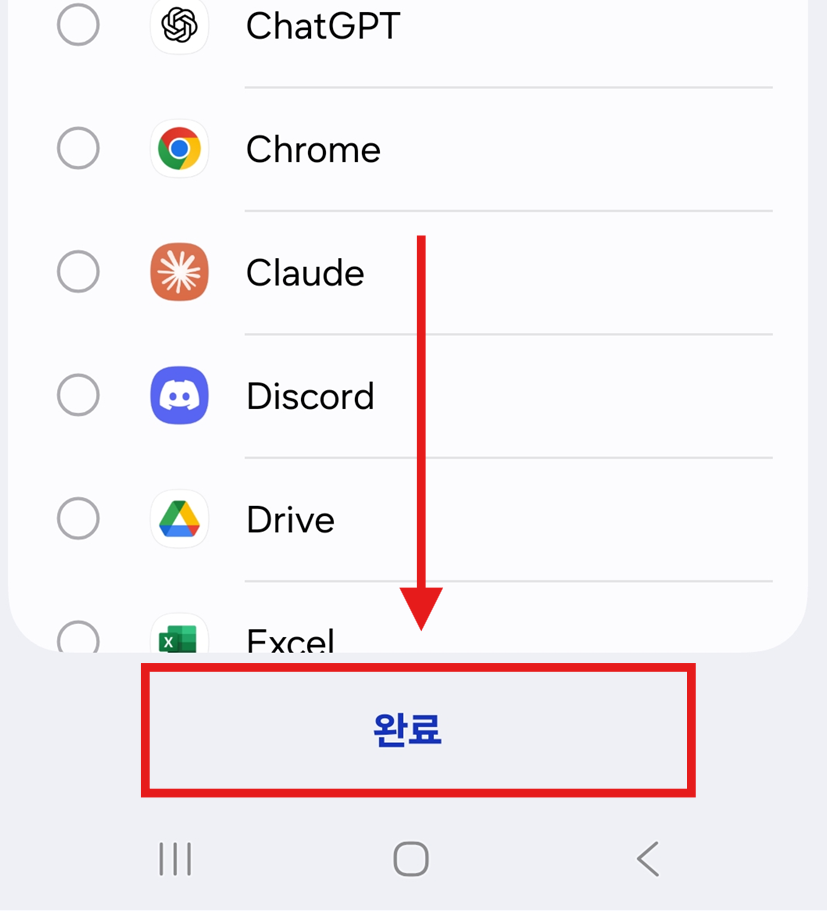Viewport: 827px width, 912px height.
Task: Choose Chrome using its radio button
Action: (x=78, y=149)
